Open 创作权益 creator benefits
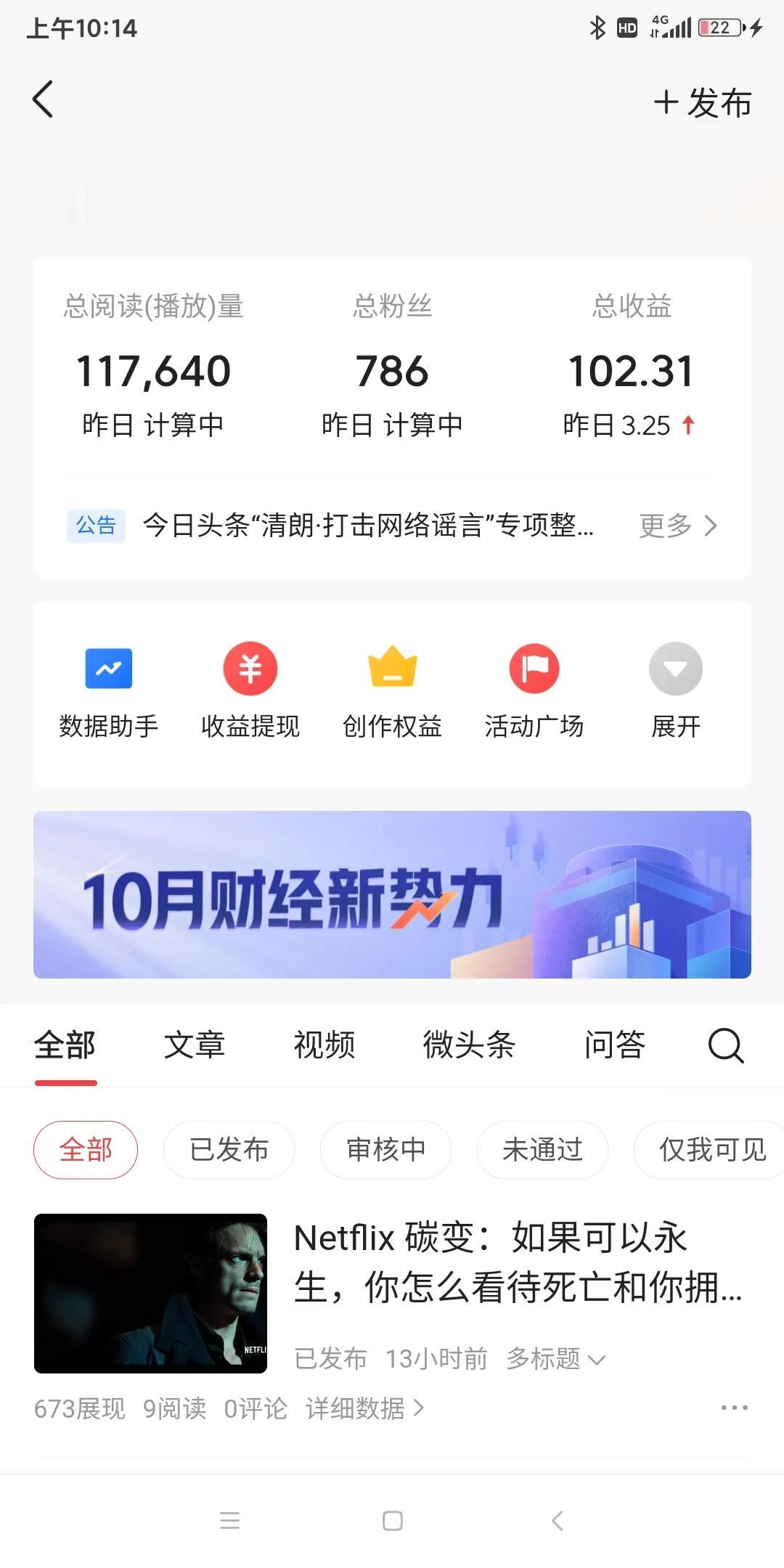784x1568 pixels. point(392,691)
